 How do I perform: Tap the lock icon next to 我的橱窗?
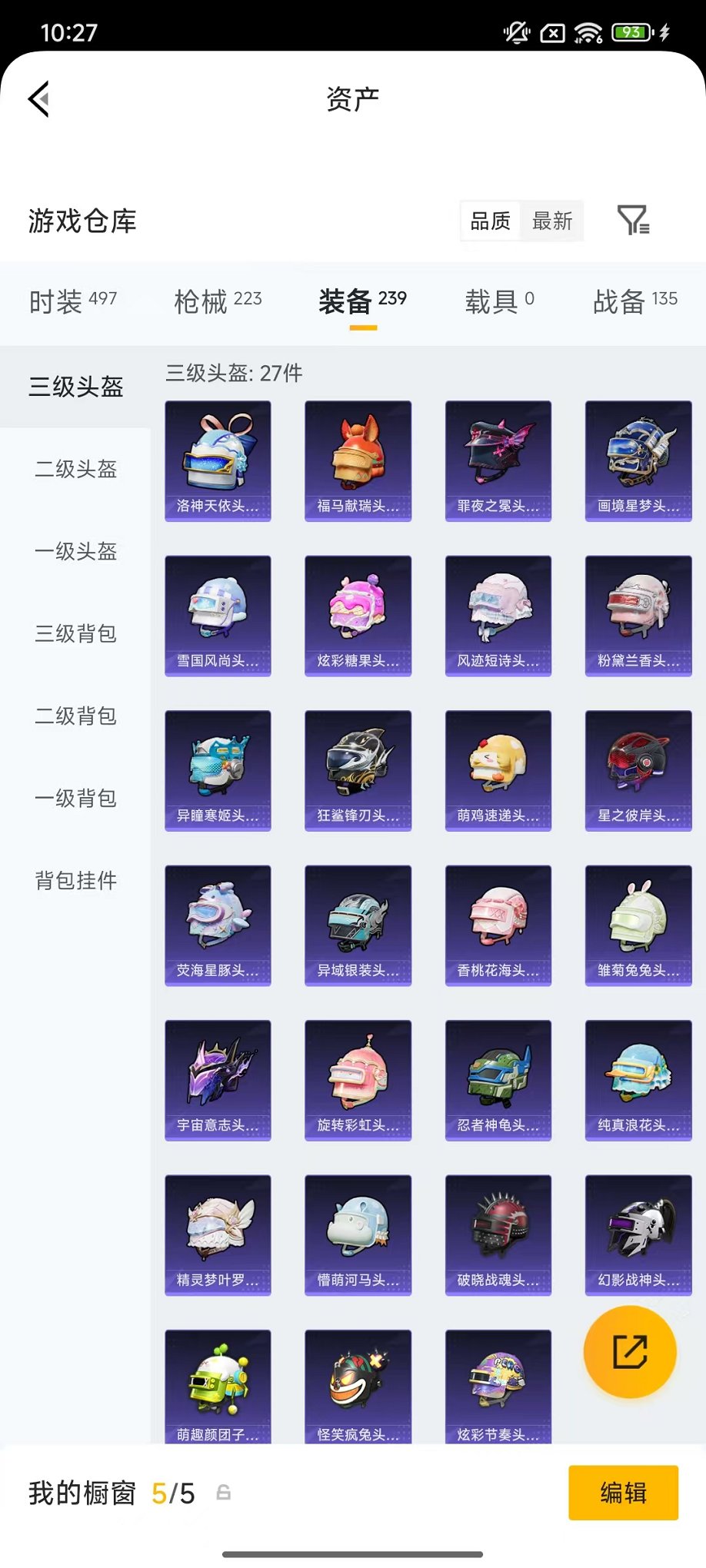[223, 1493]
